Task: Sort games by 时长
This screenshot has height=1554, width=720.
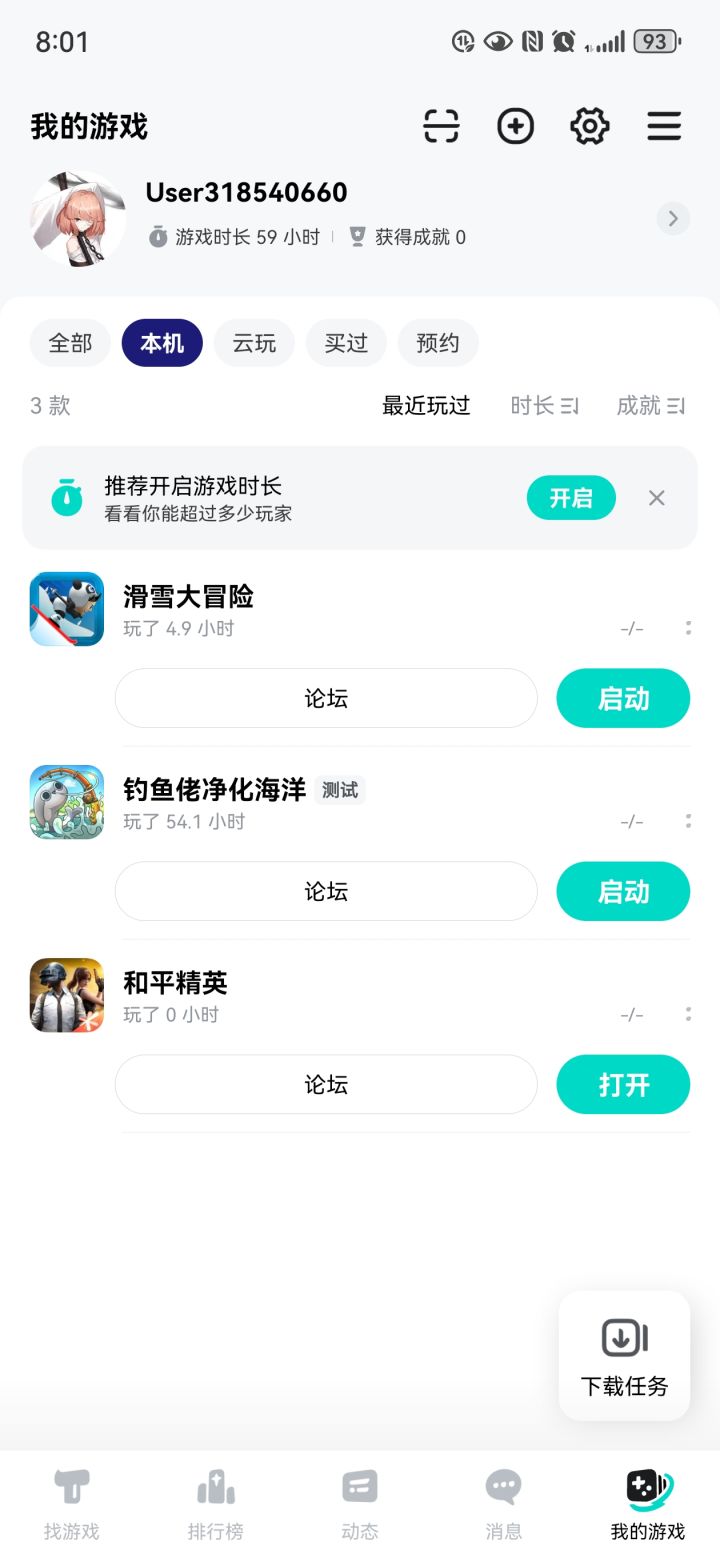Action: 544,405
